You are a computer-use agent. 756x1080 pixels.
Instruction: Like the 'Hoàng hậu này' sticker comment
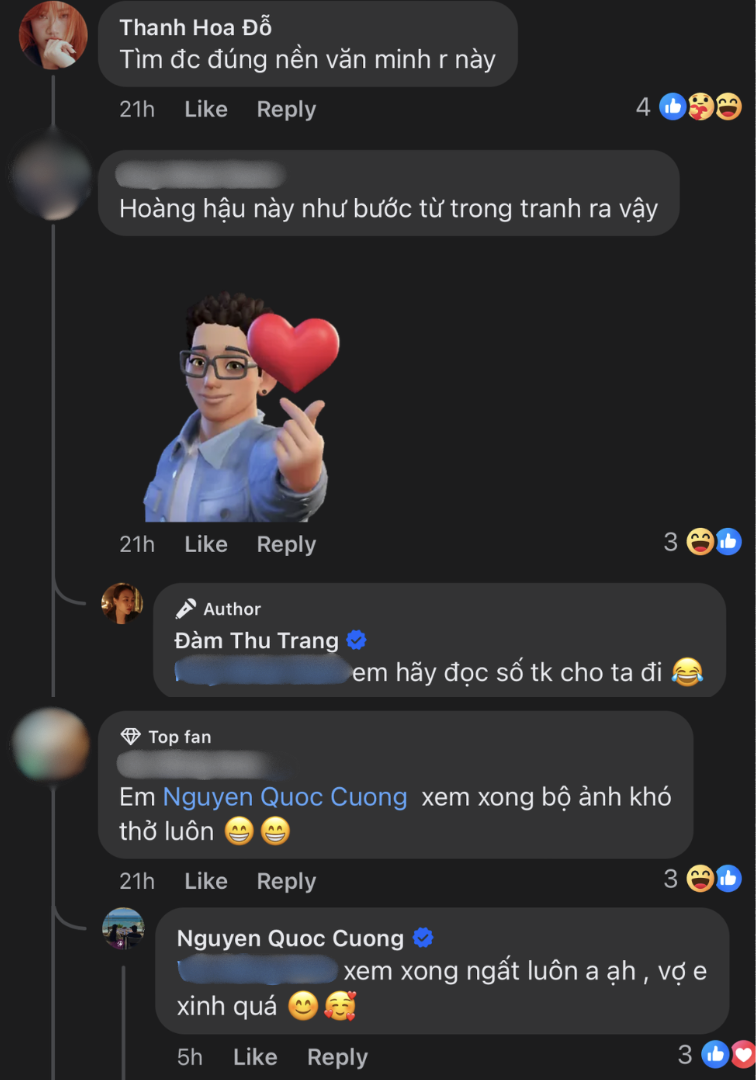pyautogui.click(x=205, y=544)
